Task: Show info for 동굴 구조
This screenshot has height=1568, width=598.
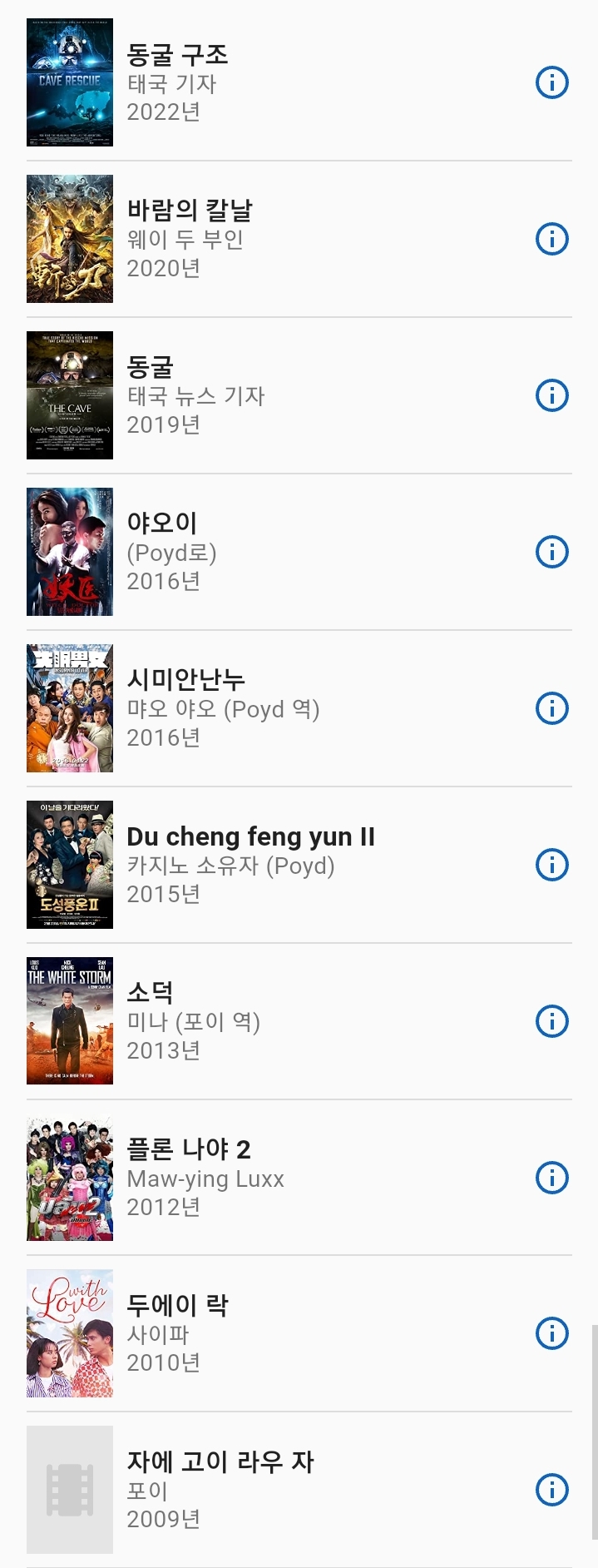Action: (552, 82)
